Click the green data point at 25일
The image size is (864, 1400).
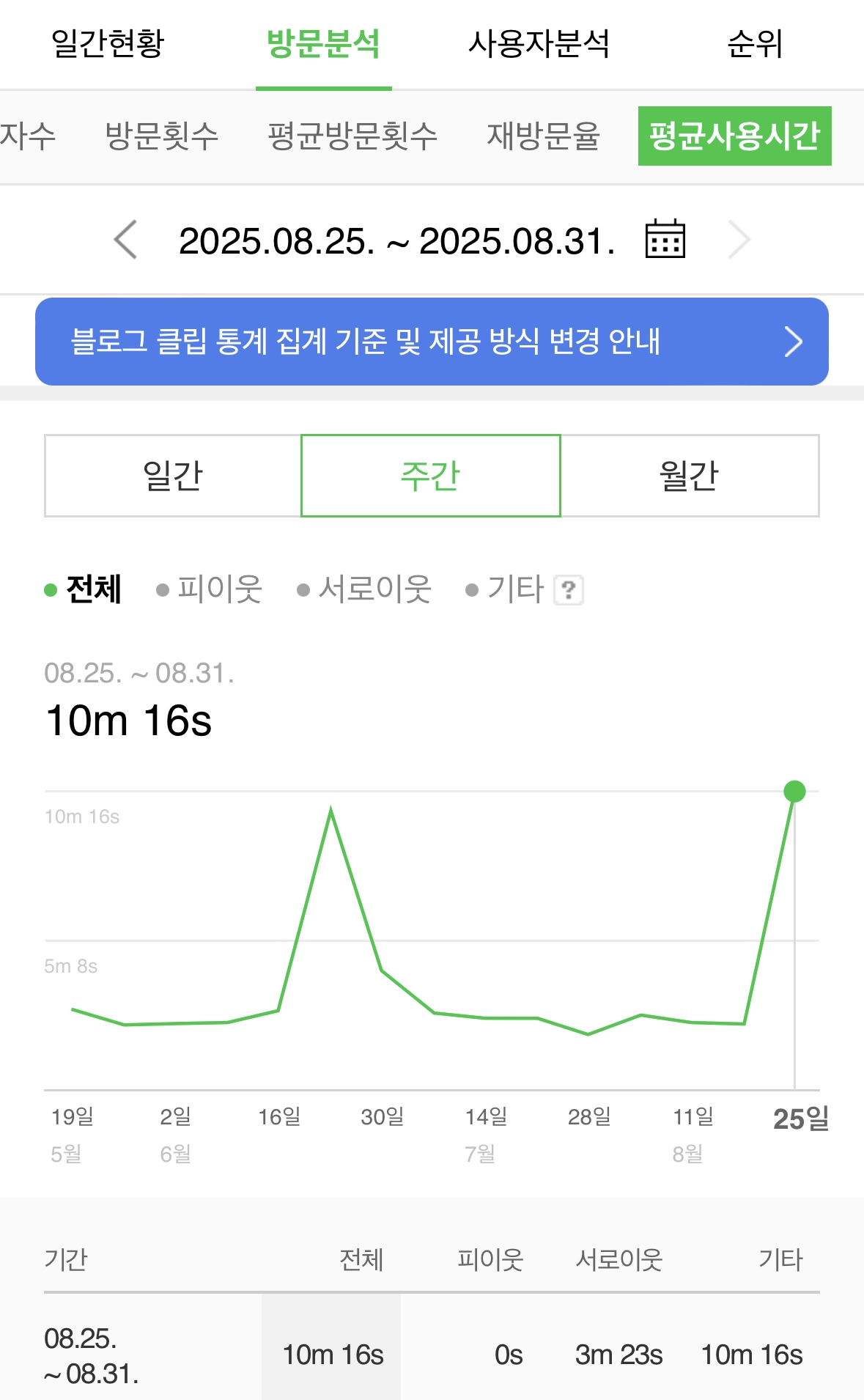click(794, 791)
